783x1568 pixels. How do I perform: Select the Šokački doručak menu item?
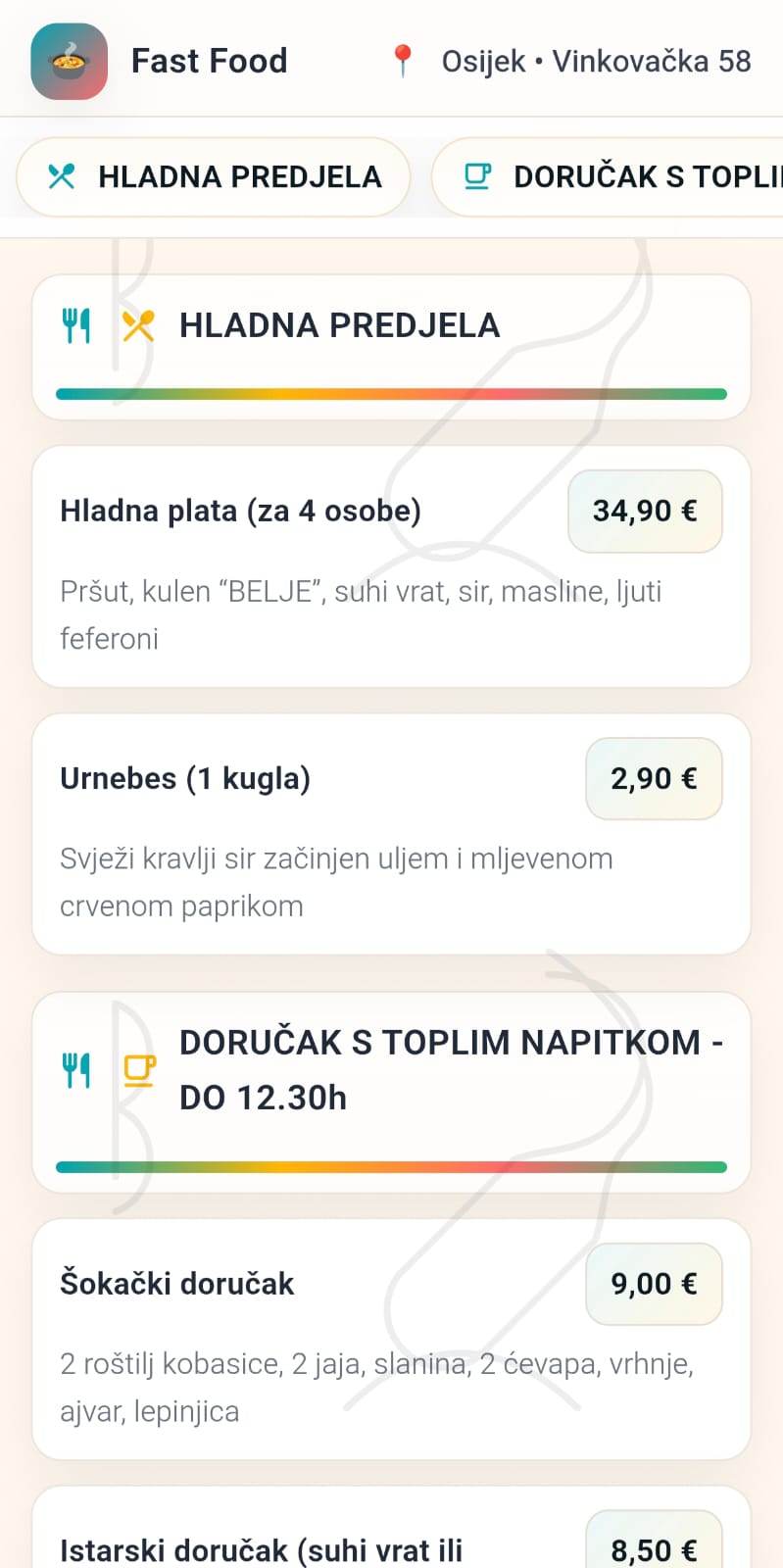coord(391,1338)
